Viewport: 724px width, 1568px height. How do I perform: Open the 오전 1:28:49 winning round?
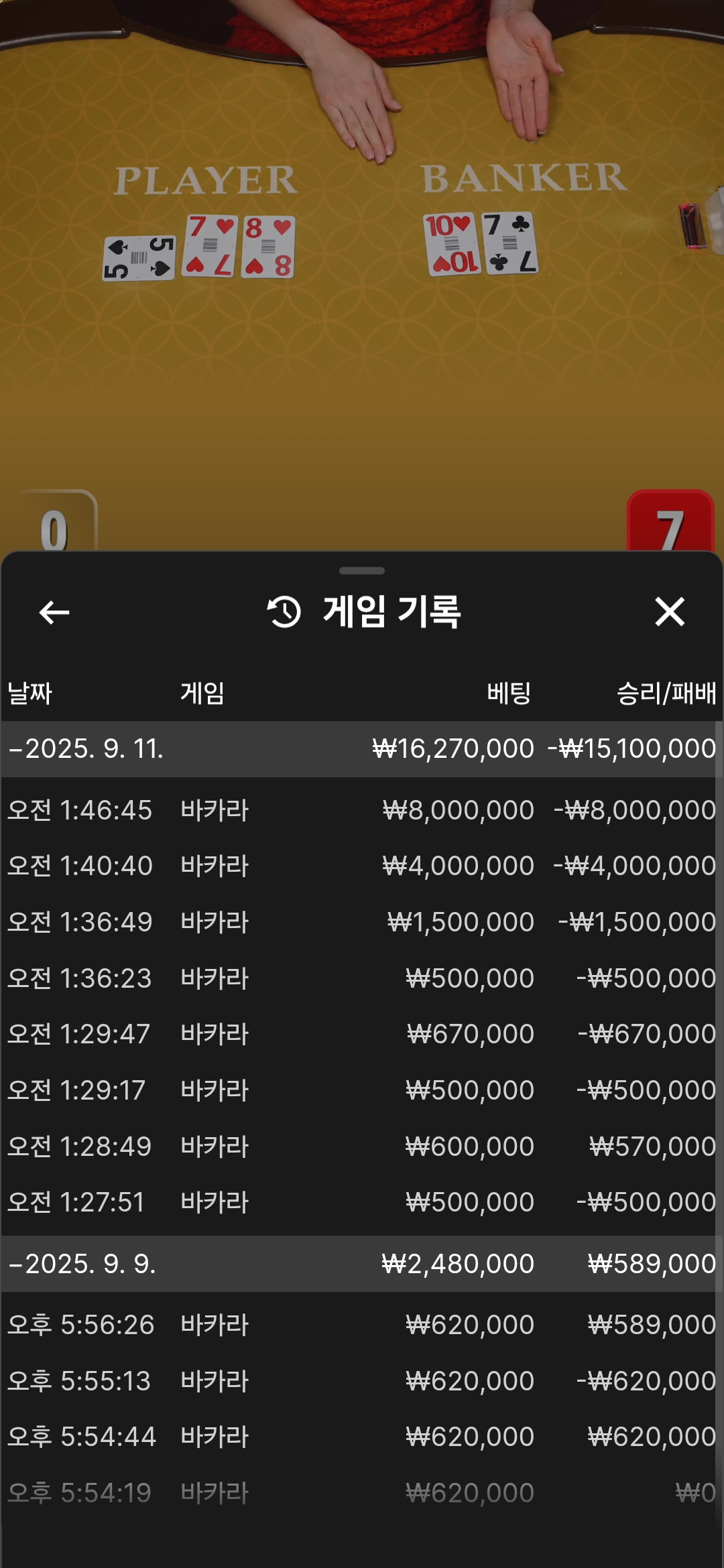click(362, 1147)
